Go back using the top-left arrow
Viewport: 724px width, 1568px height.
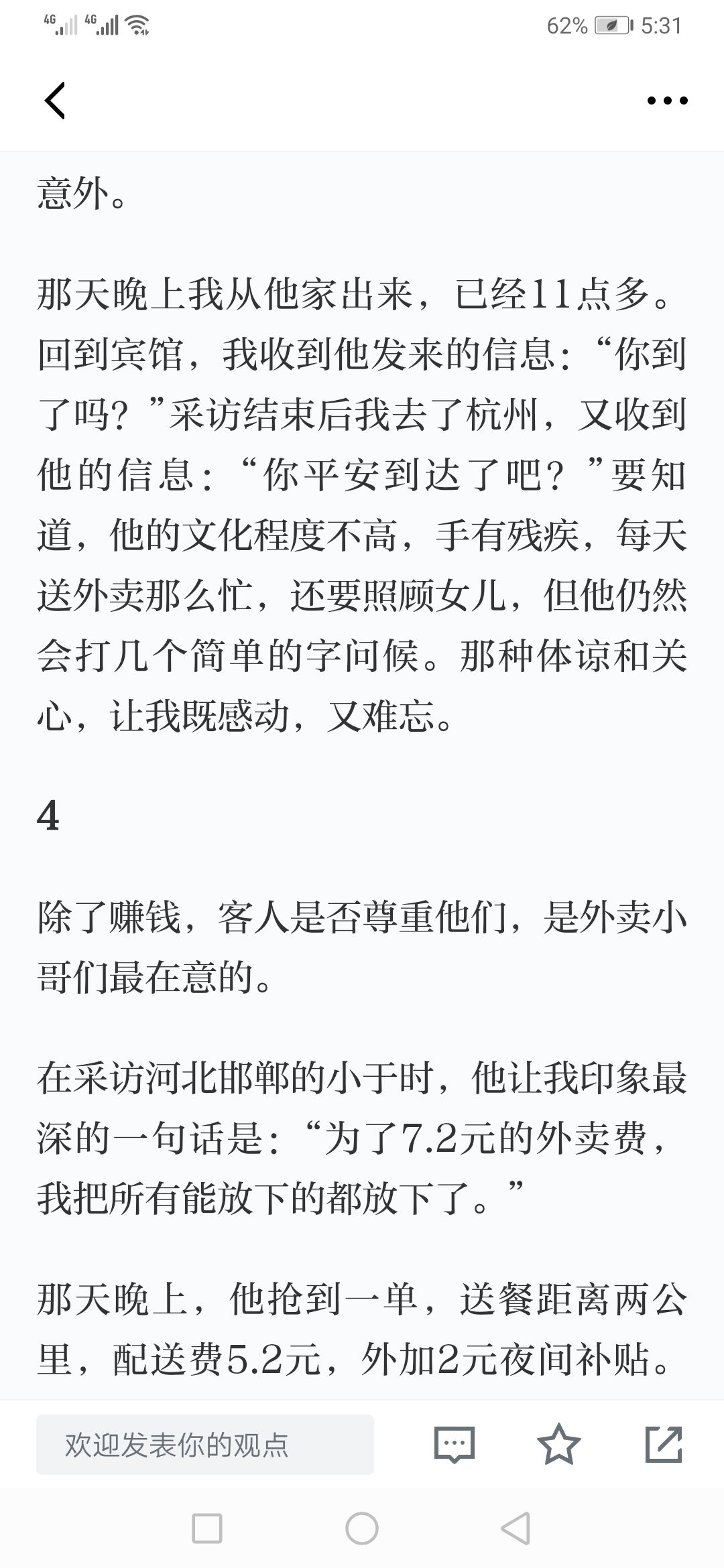[55, 101]
